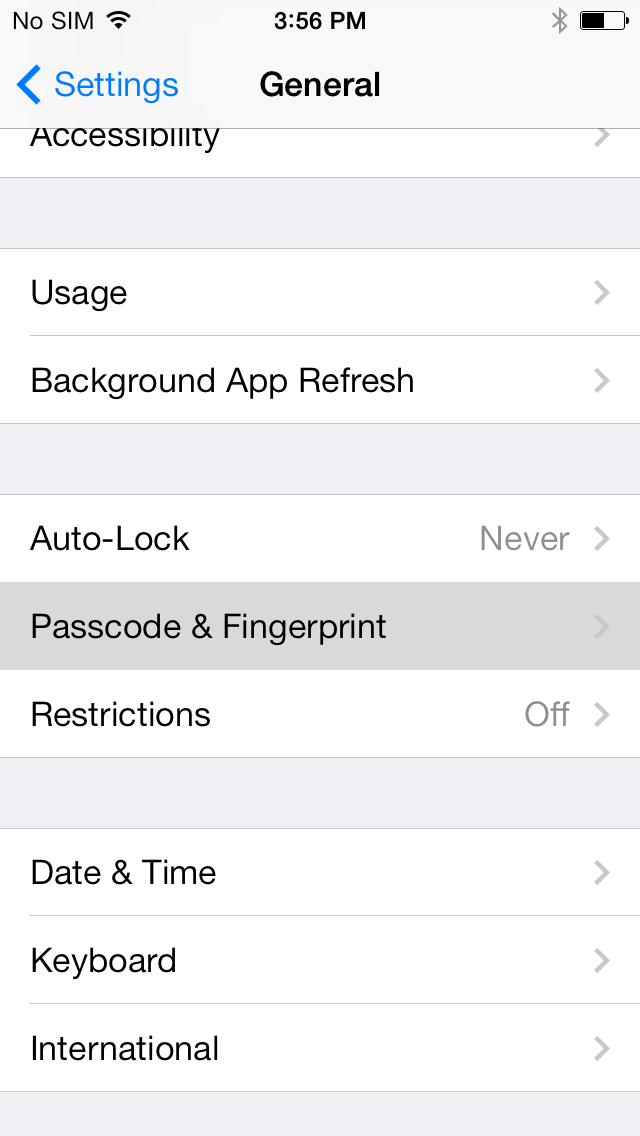Screen dimensions: 640x1136
Task: Open Keyboard settings
Action: click(320, 961)
